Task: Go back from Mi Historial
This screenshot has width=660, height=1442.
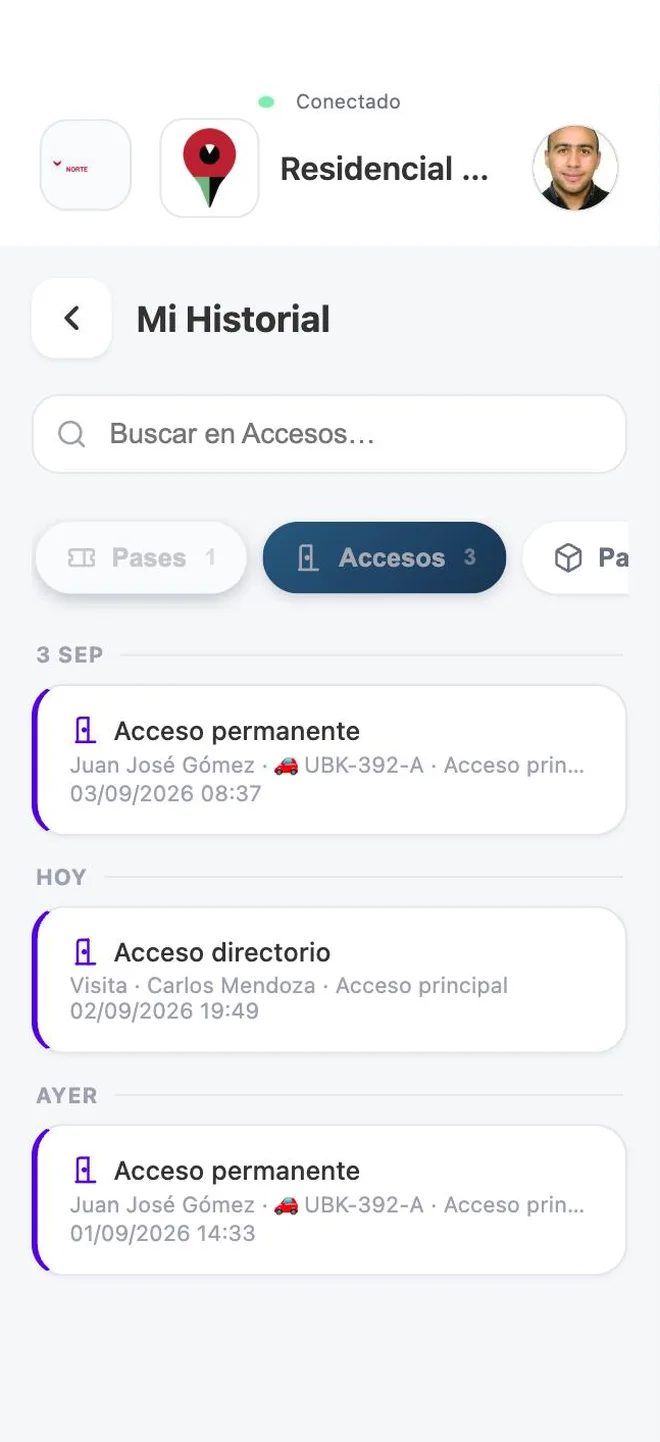Action: tap(72, 318)
